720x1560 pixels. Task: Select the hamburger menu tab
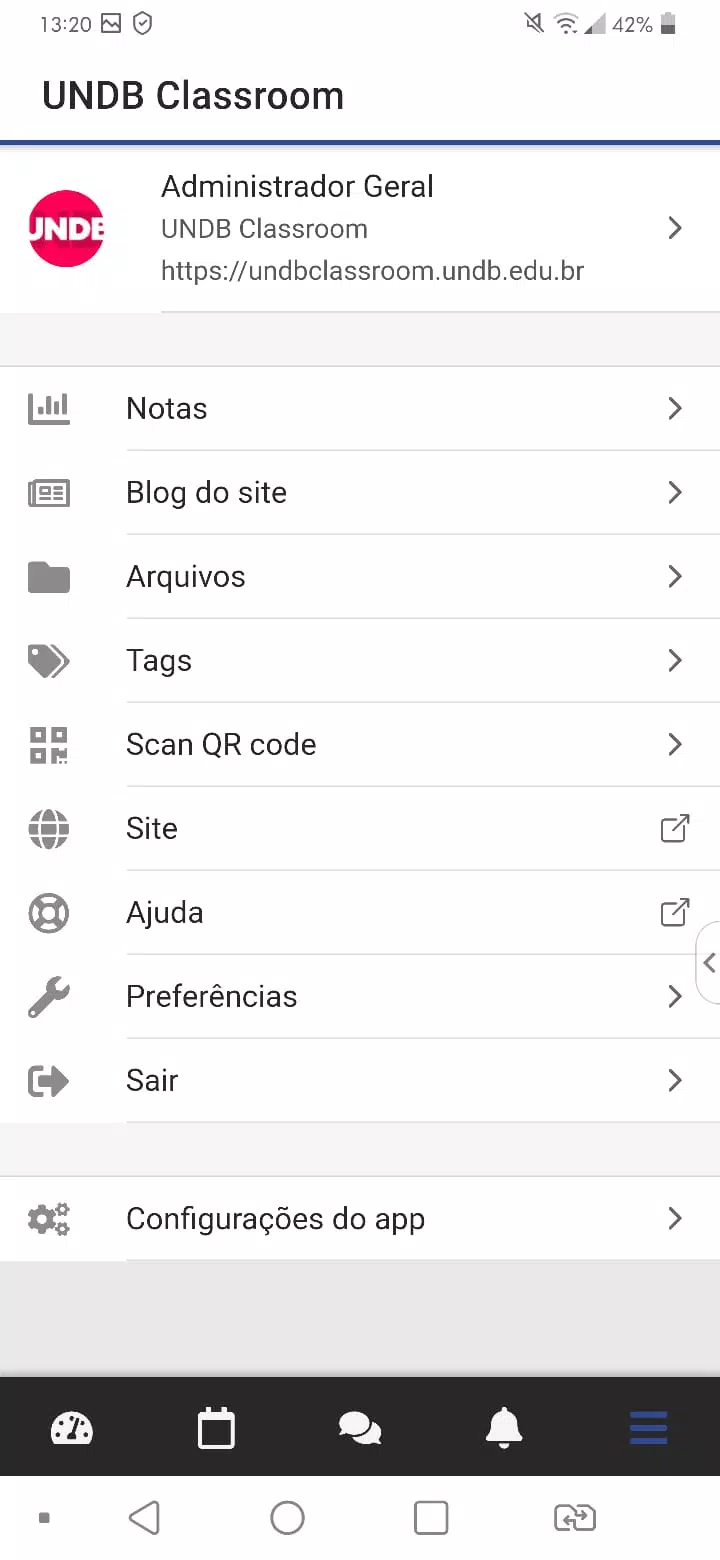coord(648,1428)
